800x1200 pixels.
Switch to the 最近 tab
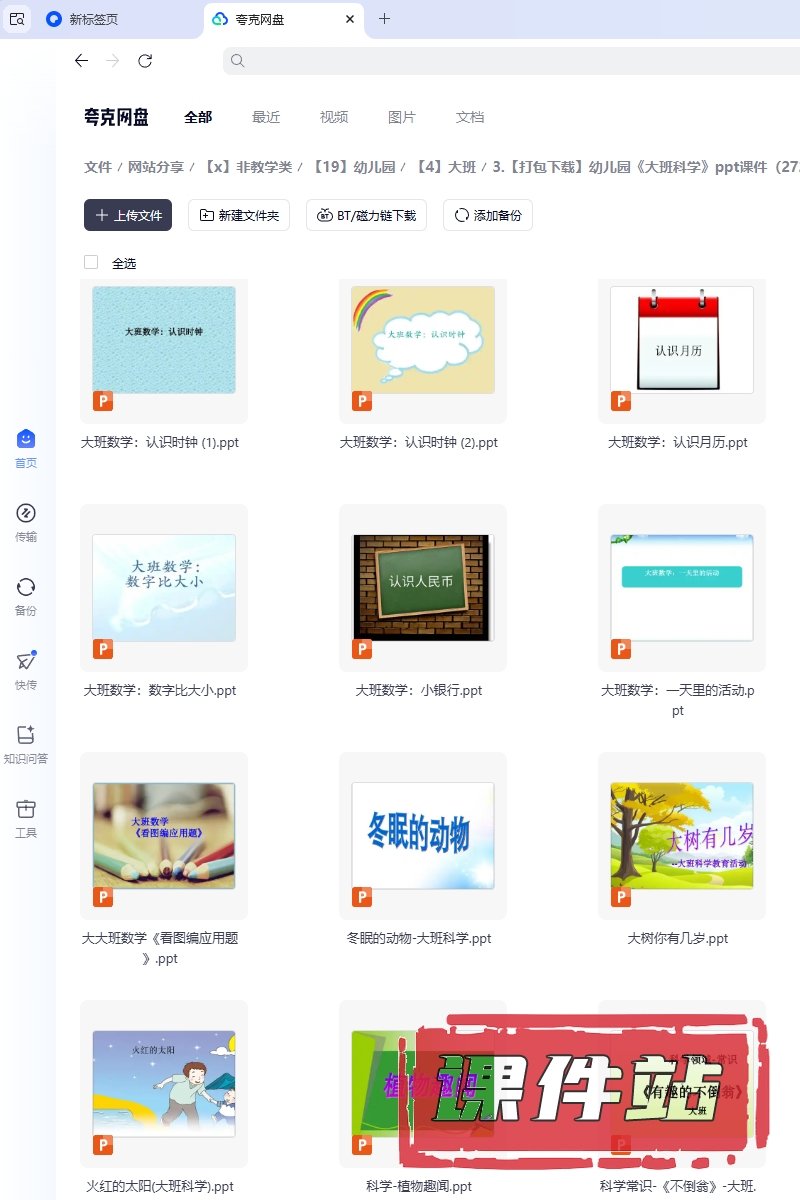(x=266, y=117)
